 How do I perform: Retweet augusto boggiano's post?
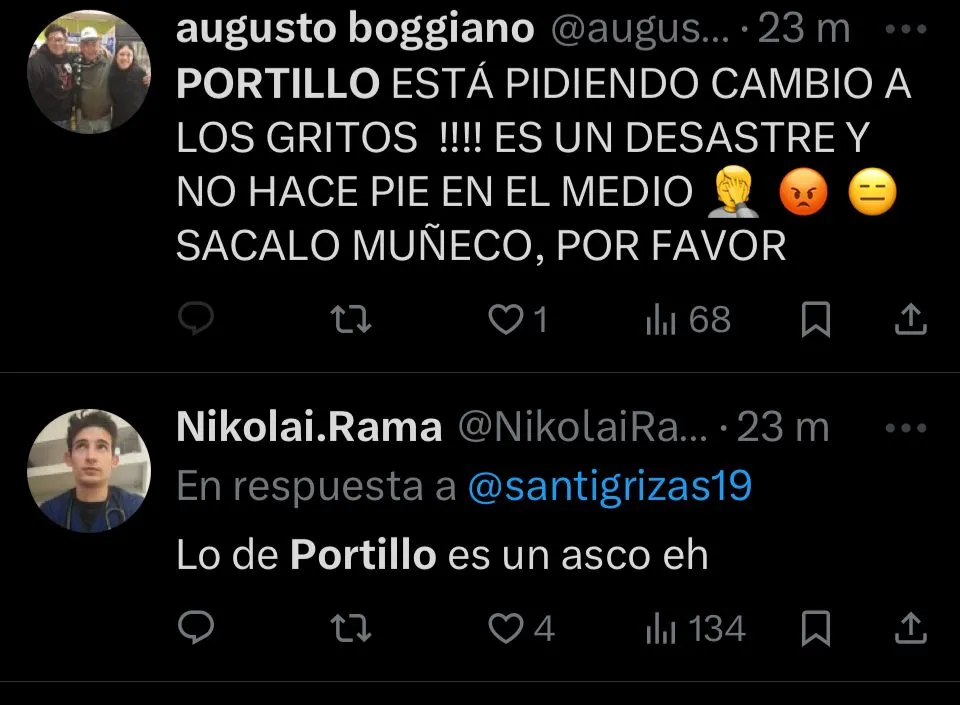(x=351, y=320)
